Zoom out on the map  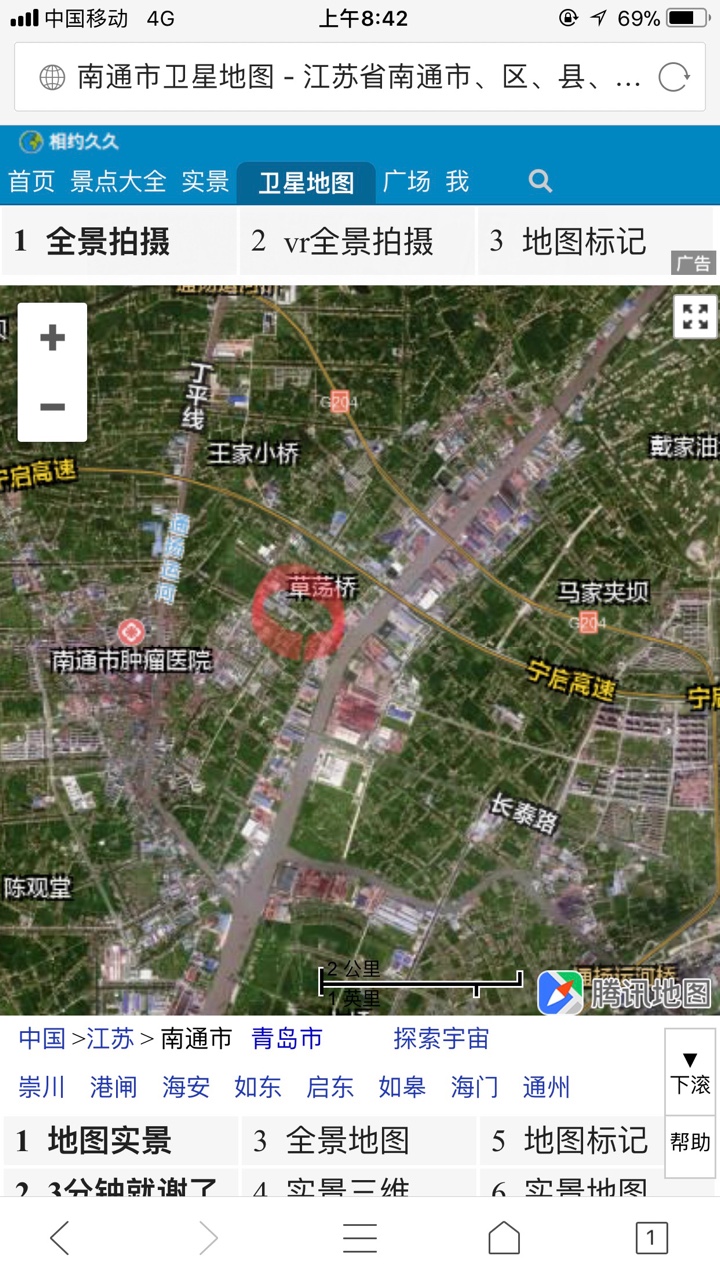(x=52, y=406)
